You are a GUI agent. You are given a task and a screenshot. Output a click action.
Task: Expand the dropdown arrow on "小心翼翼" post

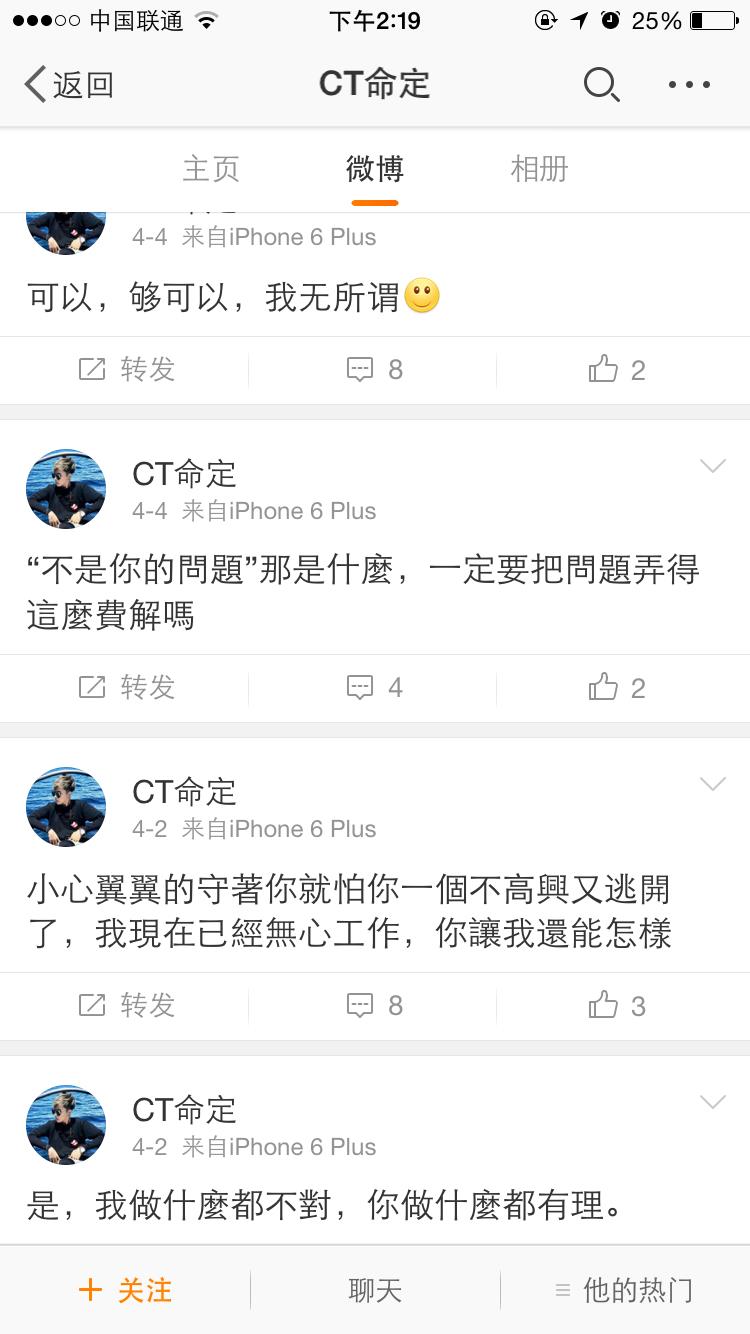point(712,784)
